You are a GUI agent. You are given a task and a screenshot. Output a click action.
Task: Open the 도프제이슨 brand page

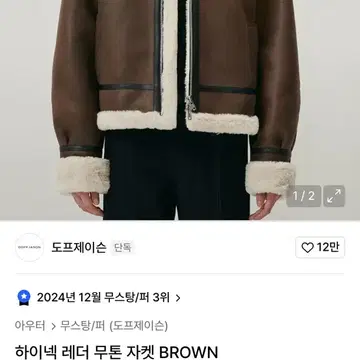coord(79,247)
